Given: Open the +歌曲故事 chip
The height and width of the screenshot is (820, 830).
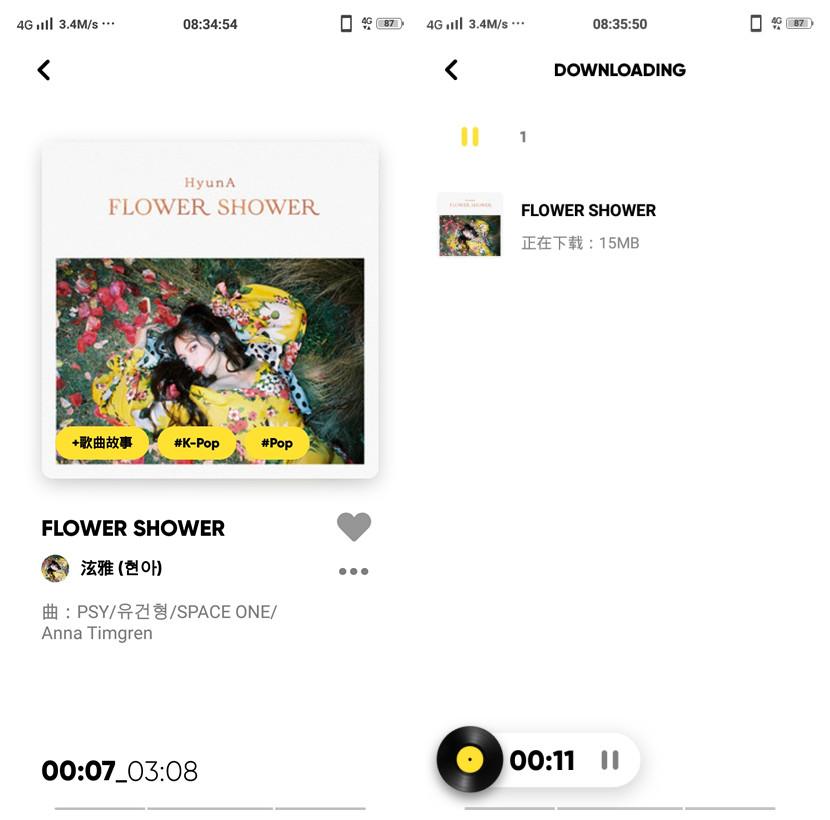Looking at the screenshot, I should [x=102, y=443].
